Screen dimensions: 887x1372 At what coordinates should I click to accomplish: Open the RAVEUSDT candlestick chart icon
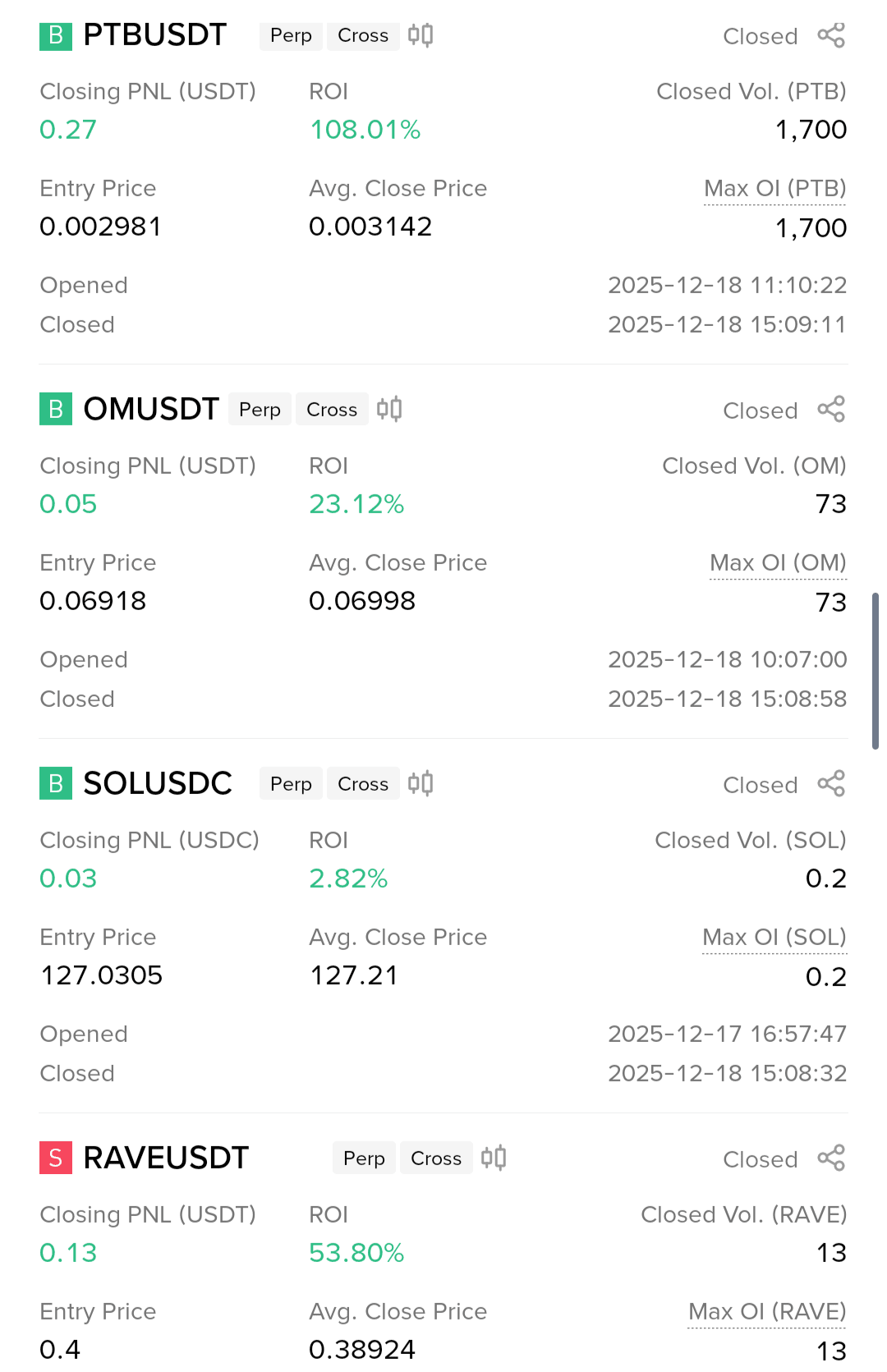[x=494, y=1158]
